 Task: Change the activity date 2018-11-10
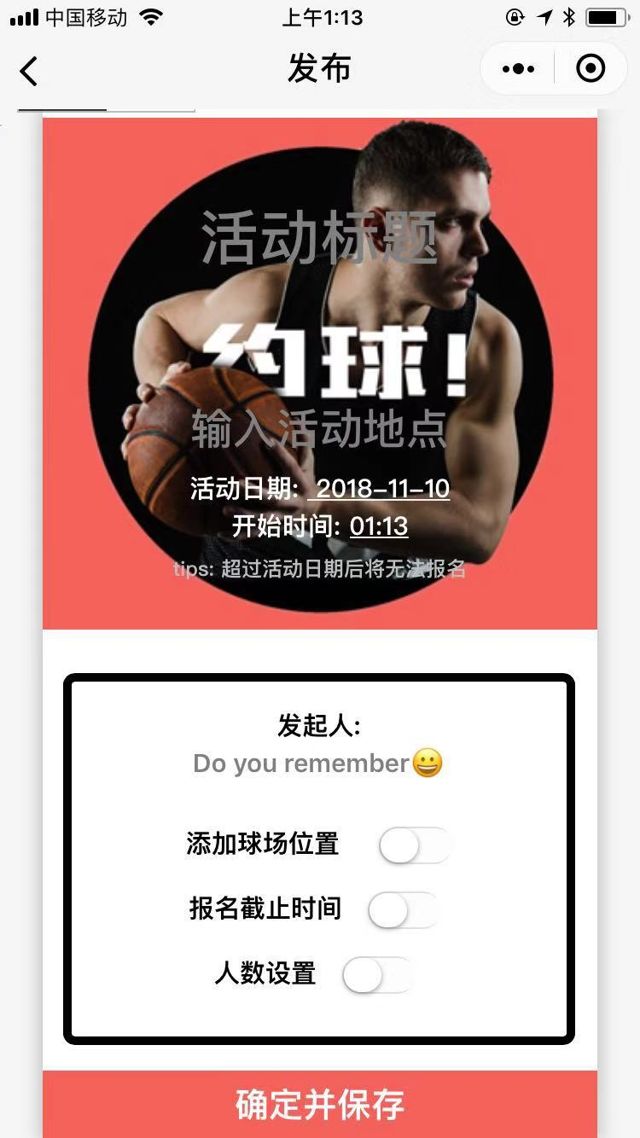[x=380, y=489]
